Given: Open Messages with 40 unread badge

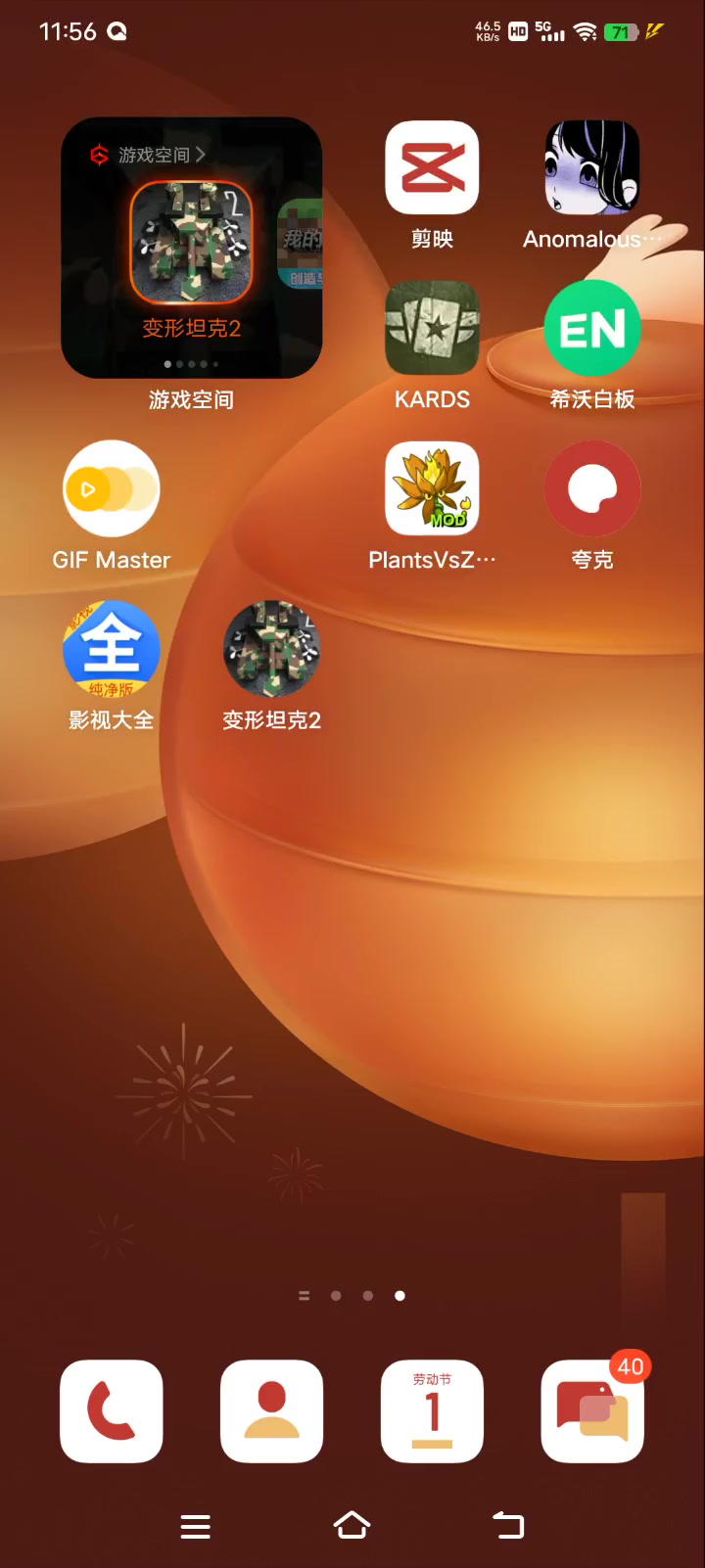Looking at the screenshot, I should [592, 1411].
